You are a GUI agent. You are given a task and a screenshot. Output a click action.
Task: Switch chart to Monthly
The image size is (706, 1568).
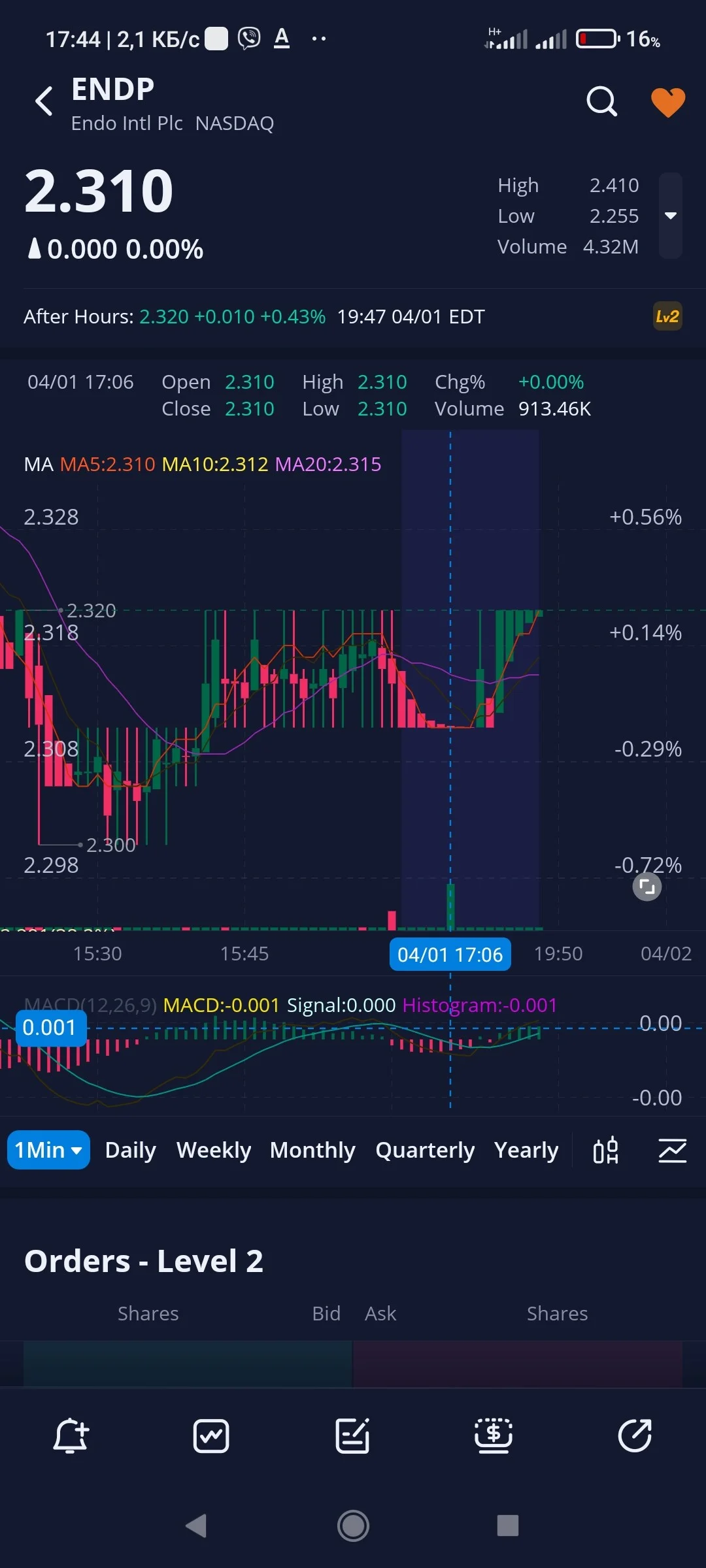(312, 1150)
